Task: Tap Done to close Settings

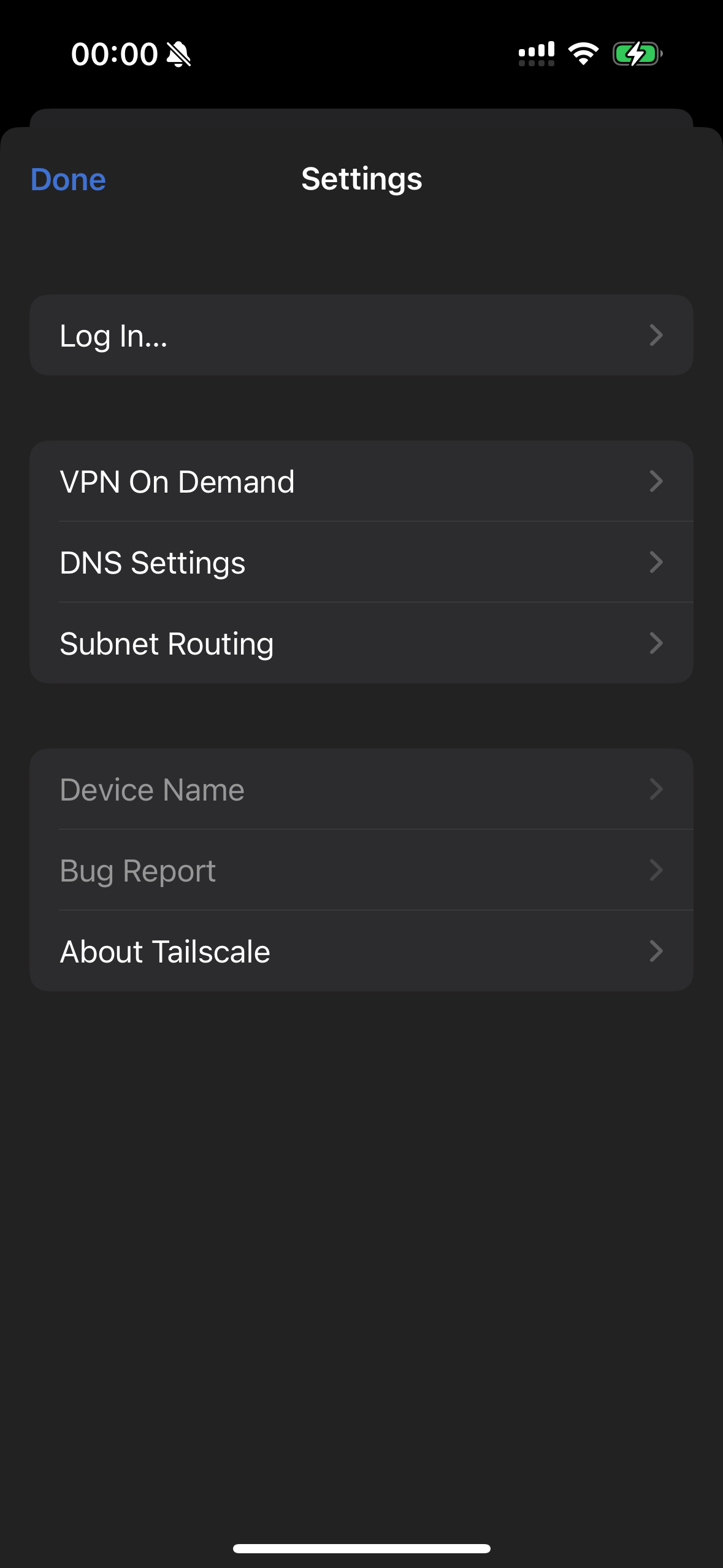Action: (x=68, y=180)
